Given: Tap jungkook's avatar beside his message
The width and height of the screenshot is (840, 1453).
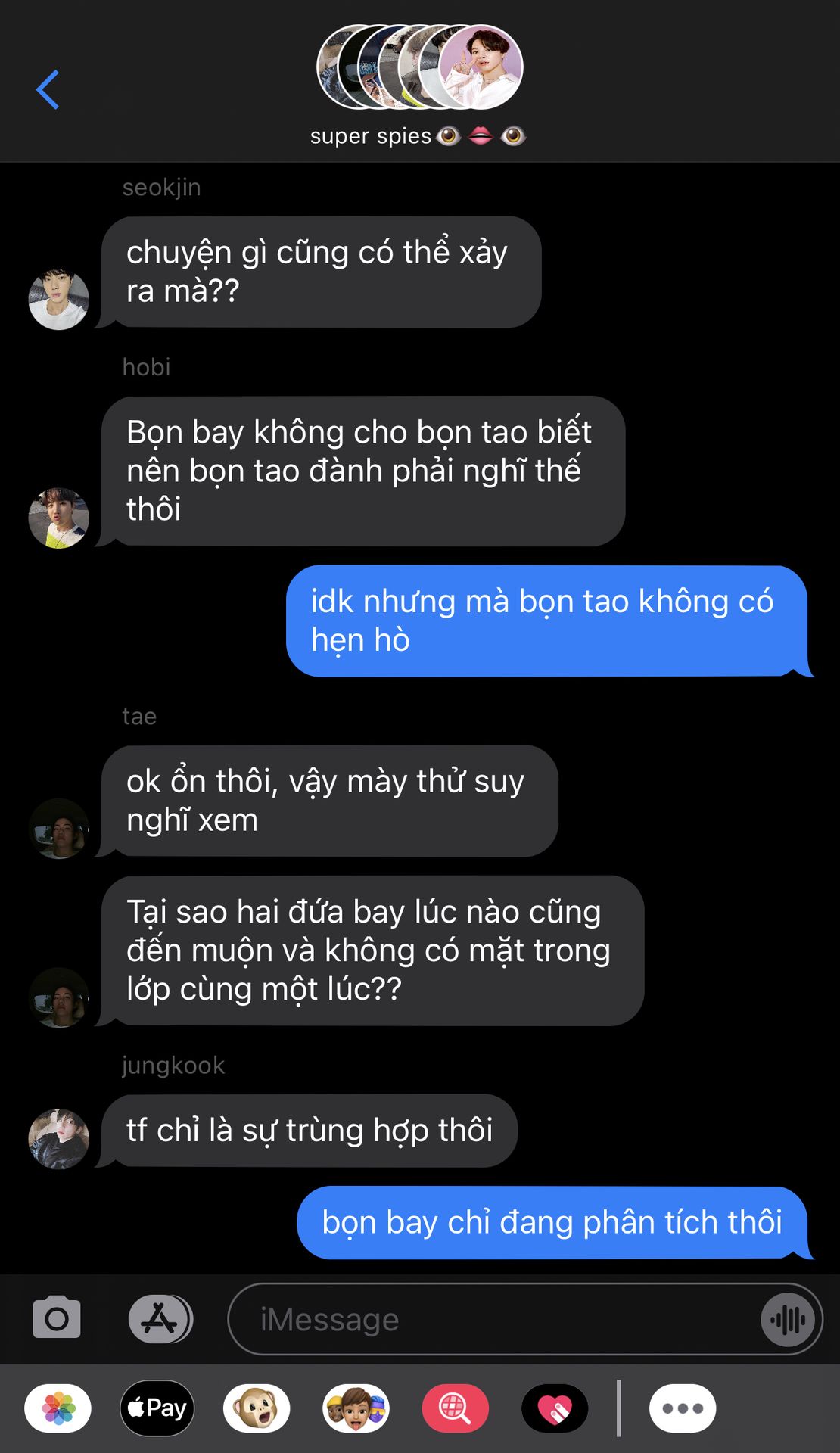Looking at the screenshot, I should [x=58, y=1138].
